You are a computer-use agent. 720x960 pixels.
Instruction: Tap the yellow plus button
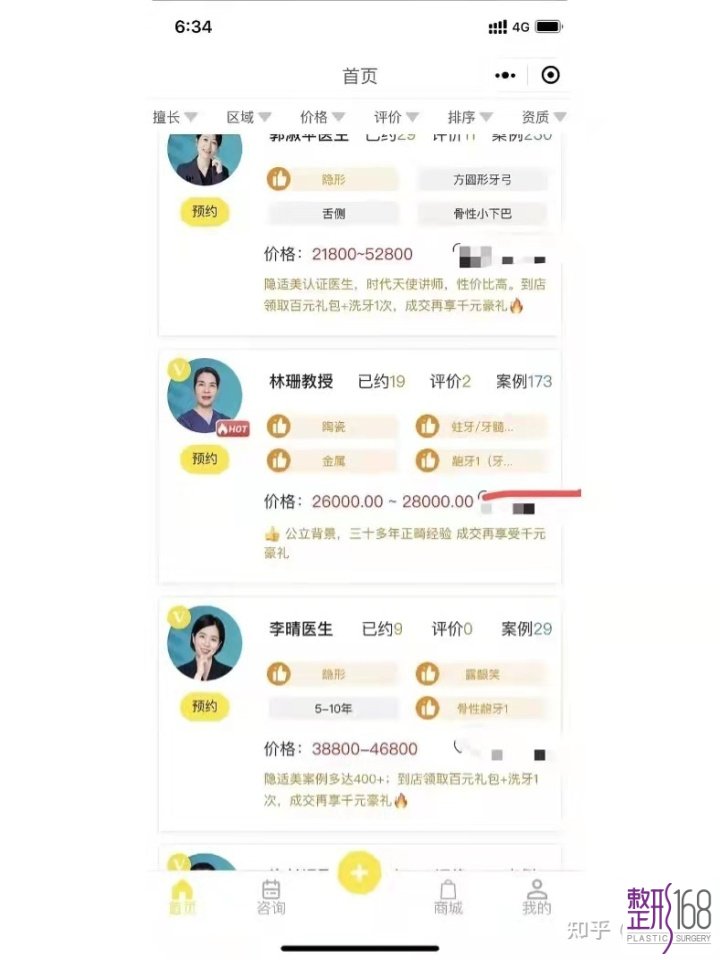pos(359,873)
